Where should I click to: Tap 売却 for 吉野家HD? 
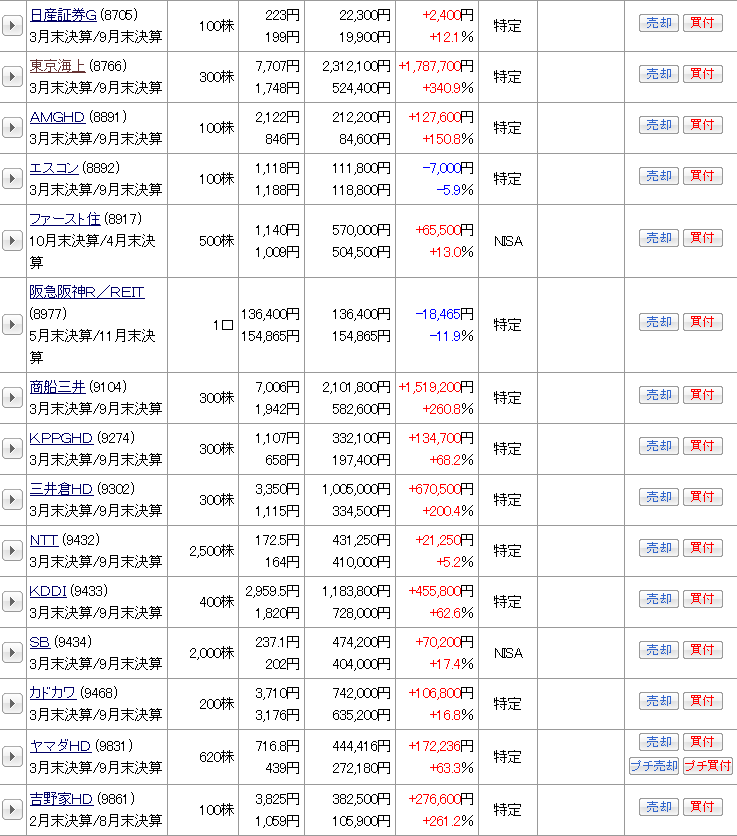click(x=659, y=807)
